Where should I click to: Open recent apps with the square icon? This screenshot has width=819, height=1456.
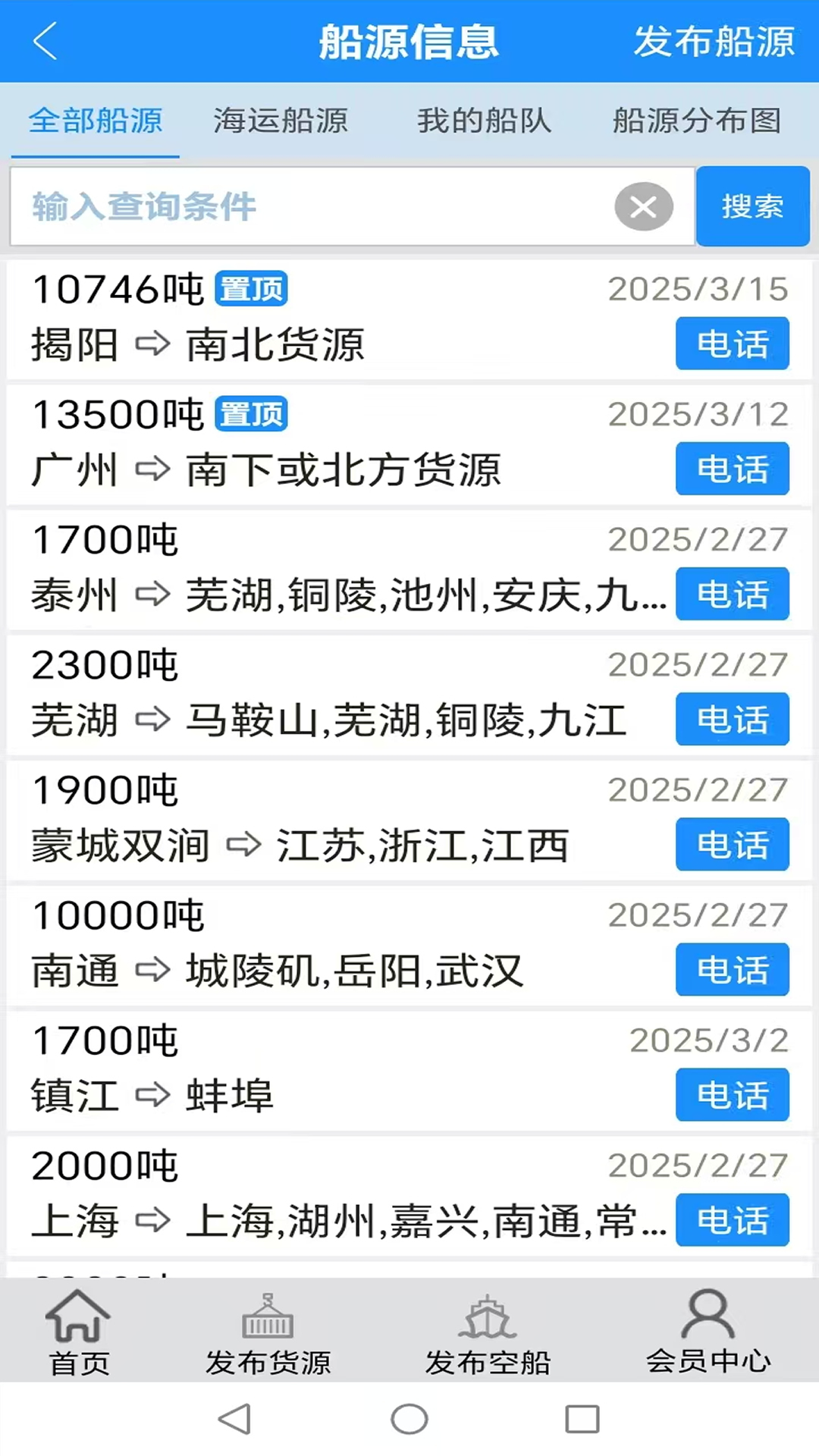pos(582,1417)
